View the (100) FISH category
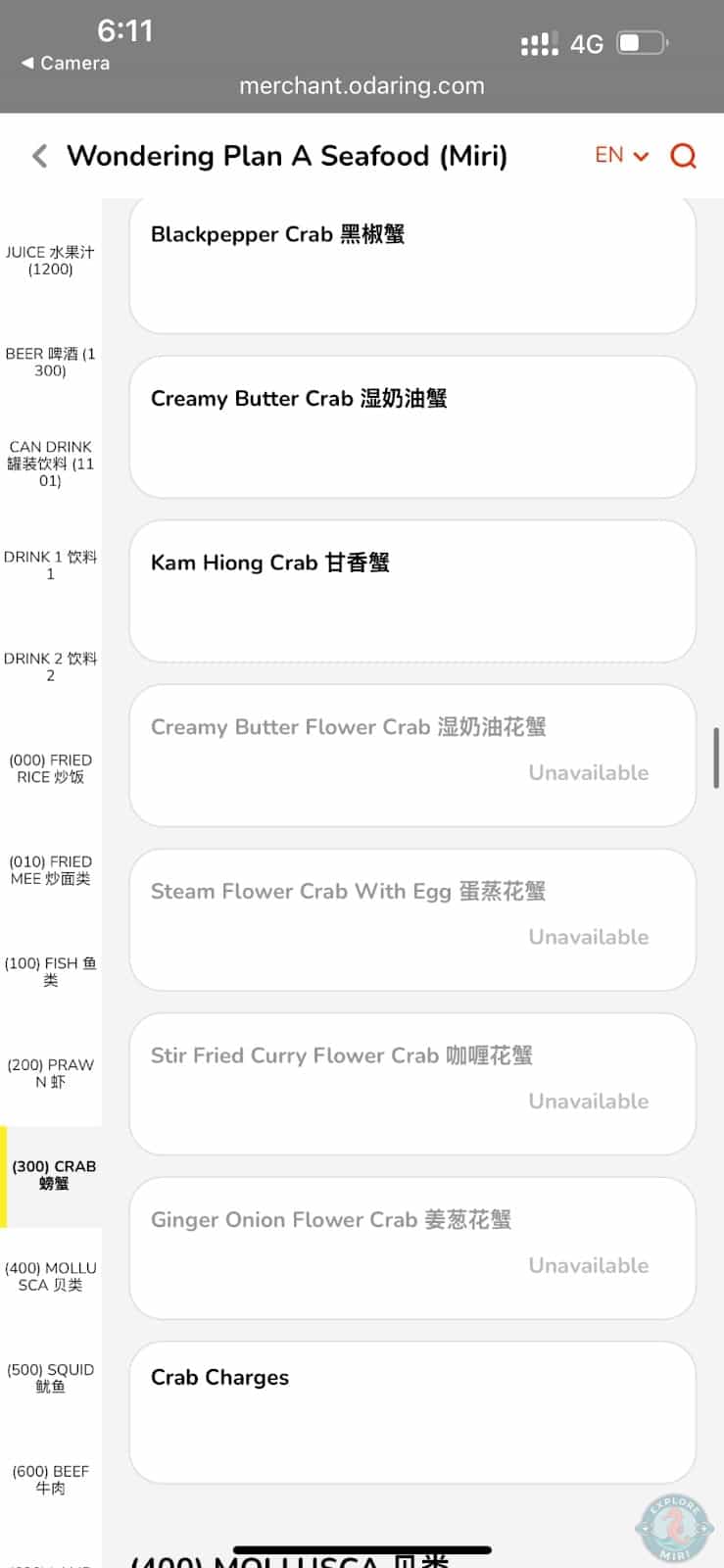Screen dimensions: 724x1568 [x=50, y=971]
